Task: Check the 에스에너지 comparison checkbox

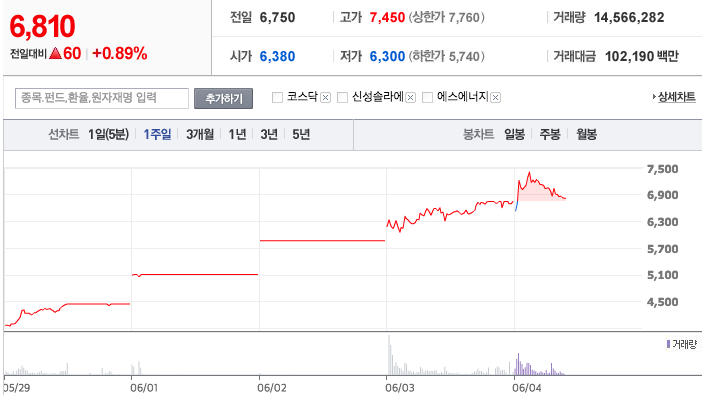Action: coord(428,97)
